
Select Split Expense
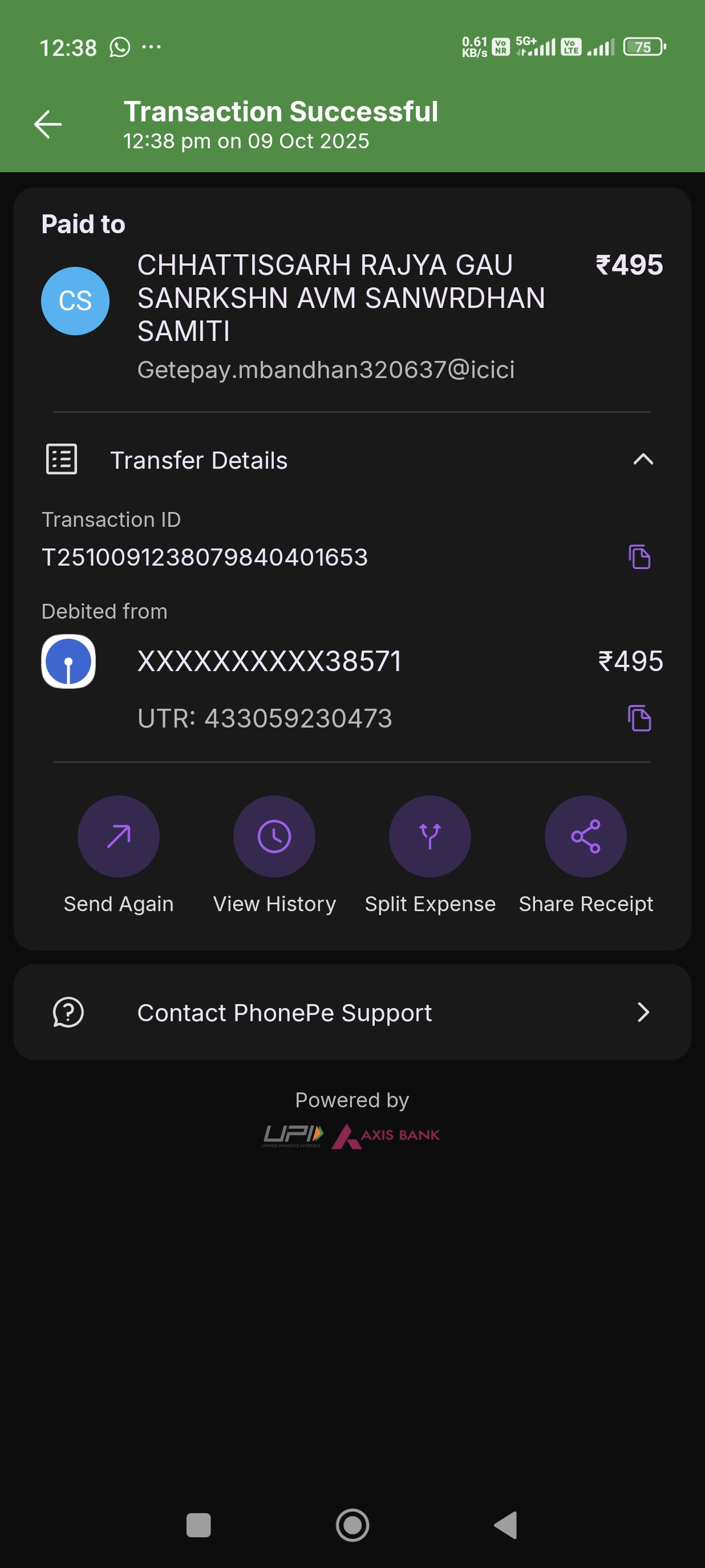430,836
